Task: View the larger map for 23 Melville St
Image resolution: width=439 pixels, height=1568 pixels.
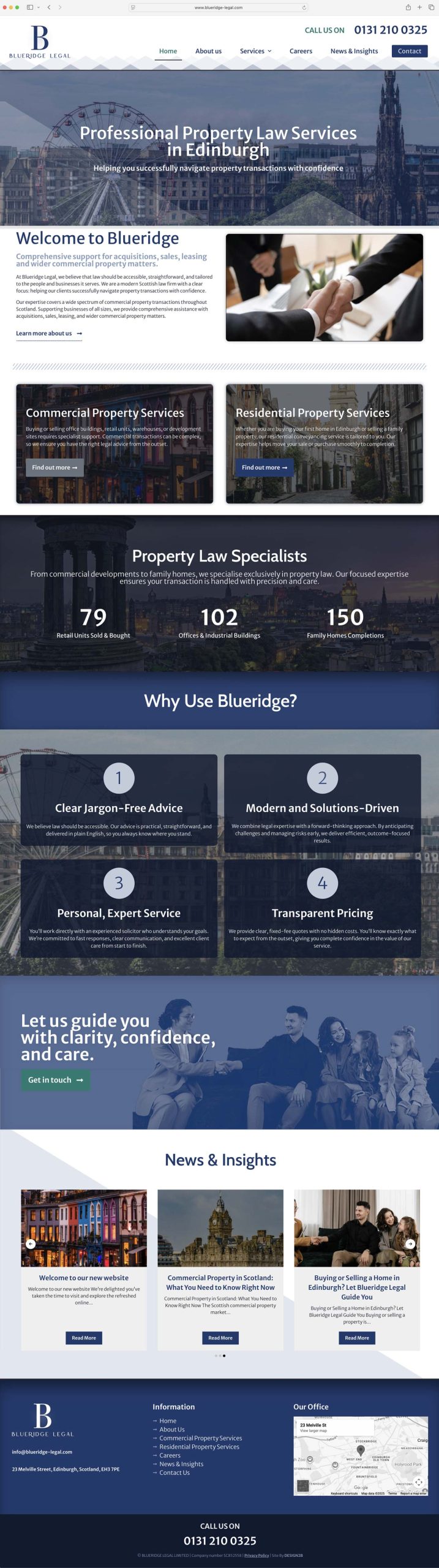Action: click(313, 1431)
